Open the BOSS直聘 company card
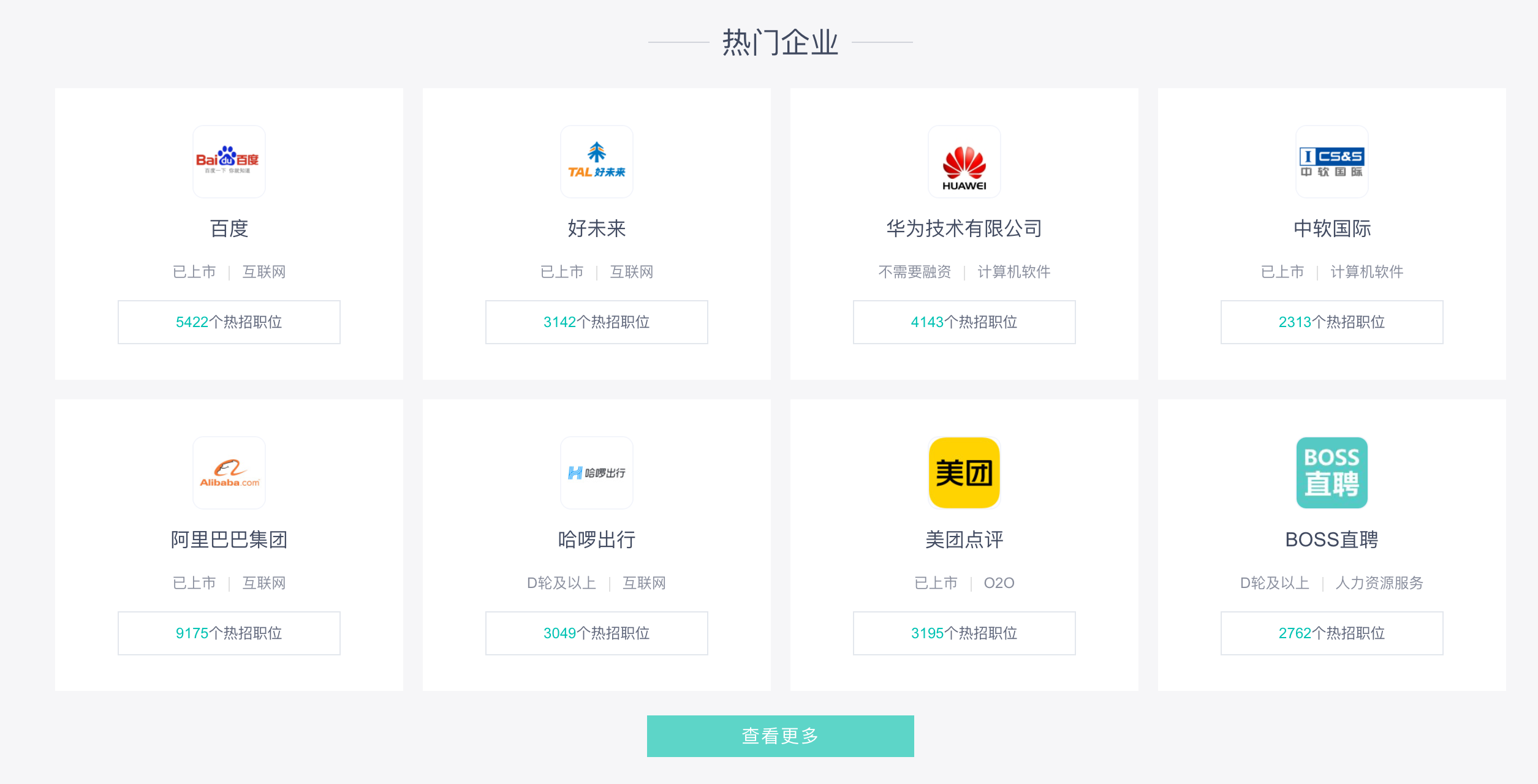Image resolution: width=1538 pixels, height=784 pixels. (1332, 539)
